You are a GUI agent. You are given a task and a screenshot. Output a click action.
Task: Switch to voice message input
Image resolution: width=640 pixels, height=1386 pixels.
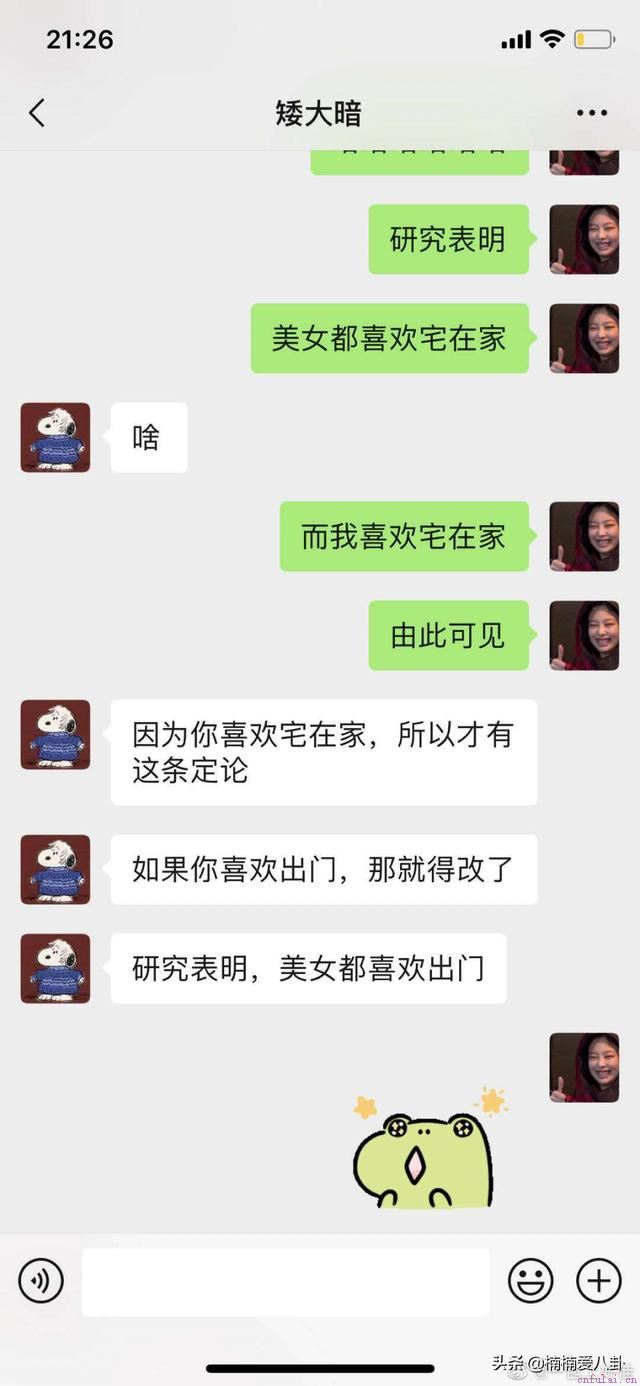tap(41, 1281)
